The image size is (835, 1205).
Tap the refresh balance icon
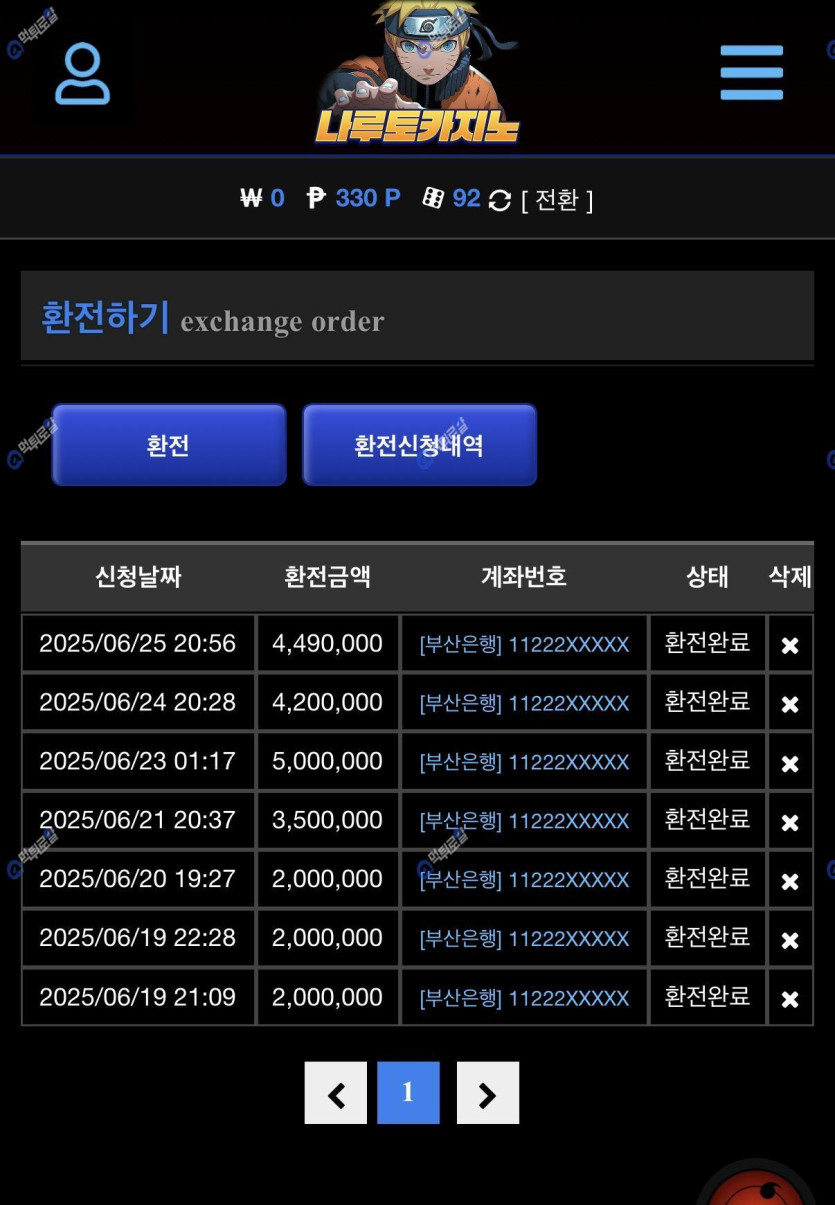[500, 200]
